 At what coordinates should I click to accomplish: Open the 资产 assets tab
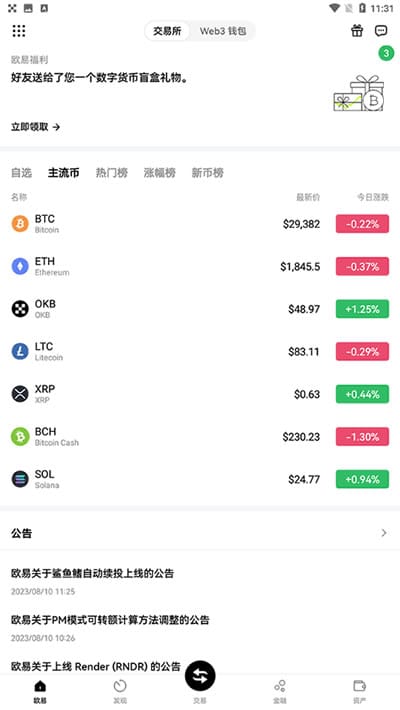(x=360, y=691)
